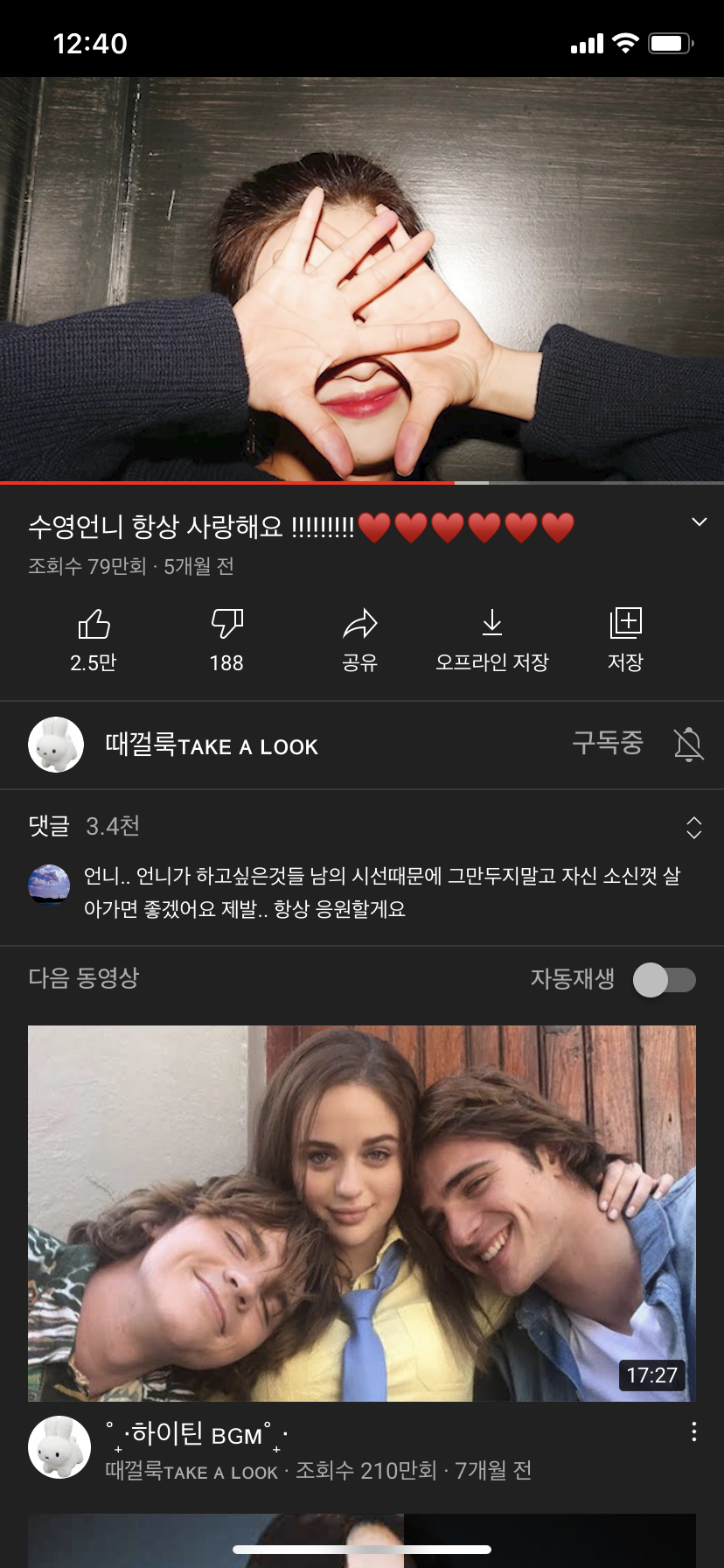Collapse the comment sort chevron control

click(694, 826)
